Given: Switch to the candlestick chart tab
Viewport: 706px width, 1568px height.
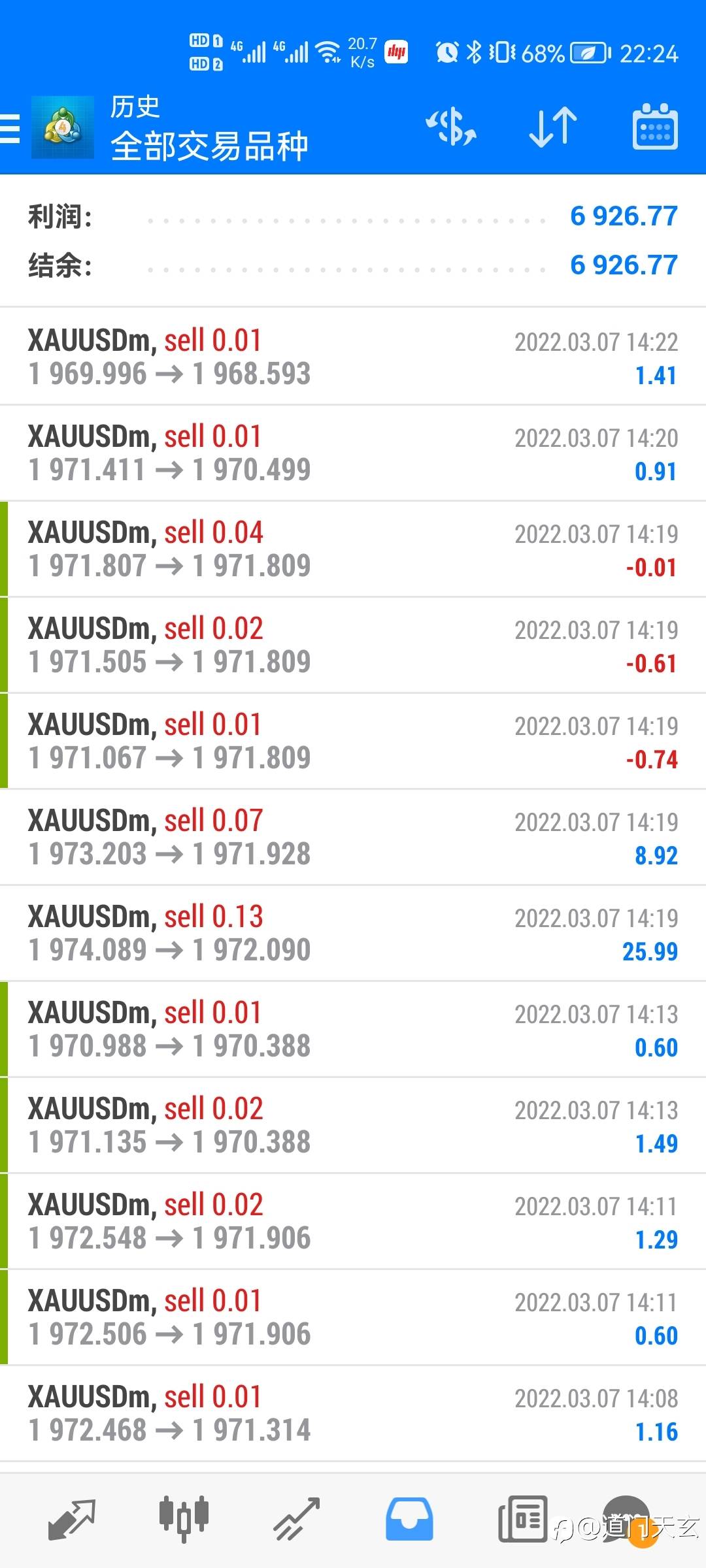Looking at the screenshot, I should [184, 1519].
